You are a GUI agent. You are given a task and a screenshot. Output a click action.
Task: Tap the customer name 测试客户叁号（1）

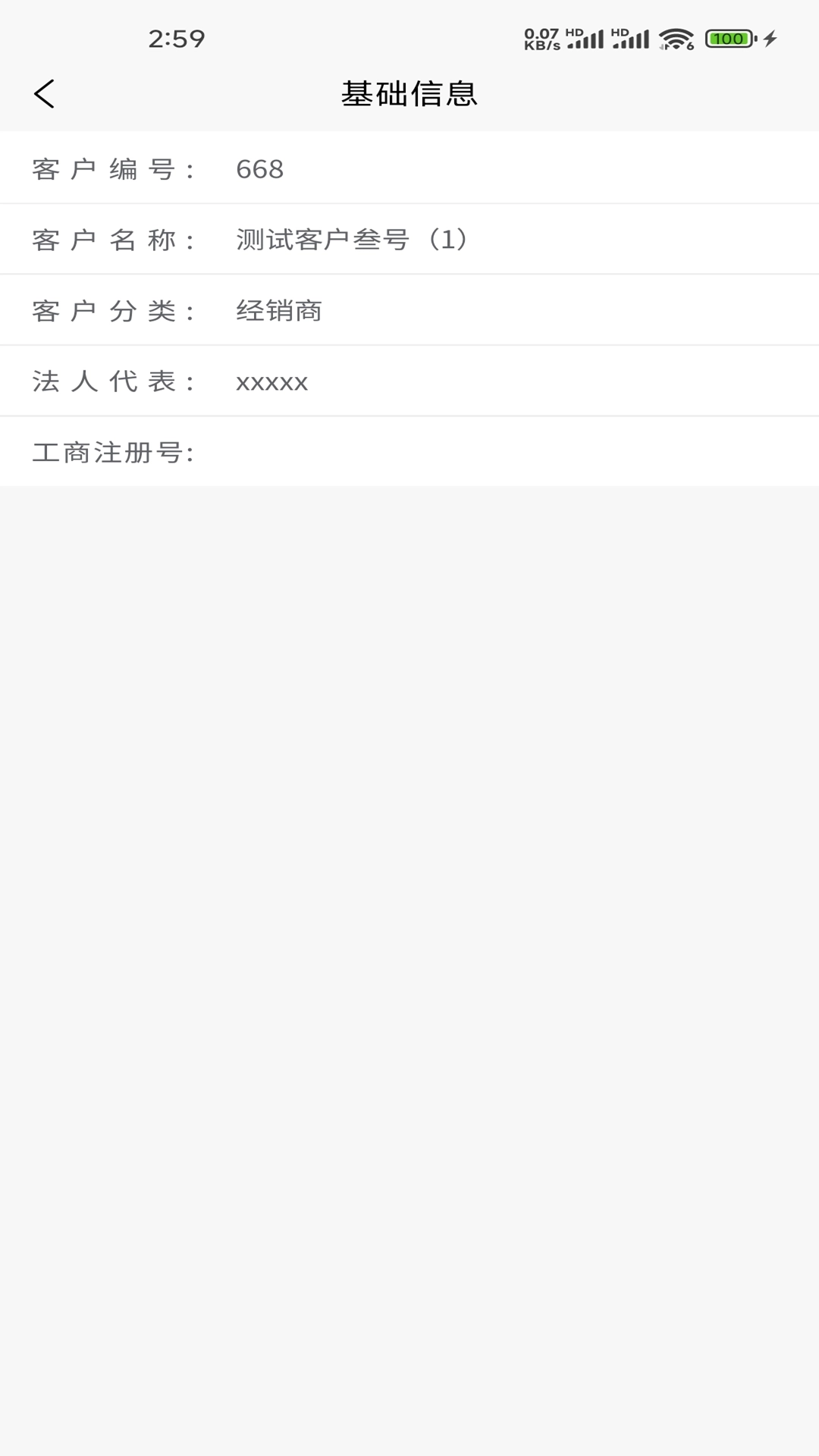[353, 239]
